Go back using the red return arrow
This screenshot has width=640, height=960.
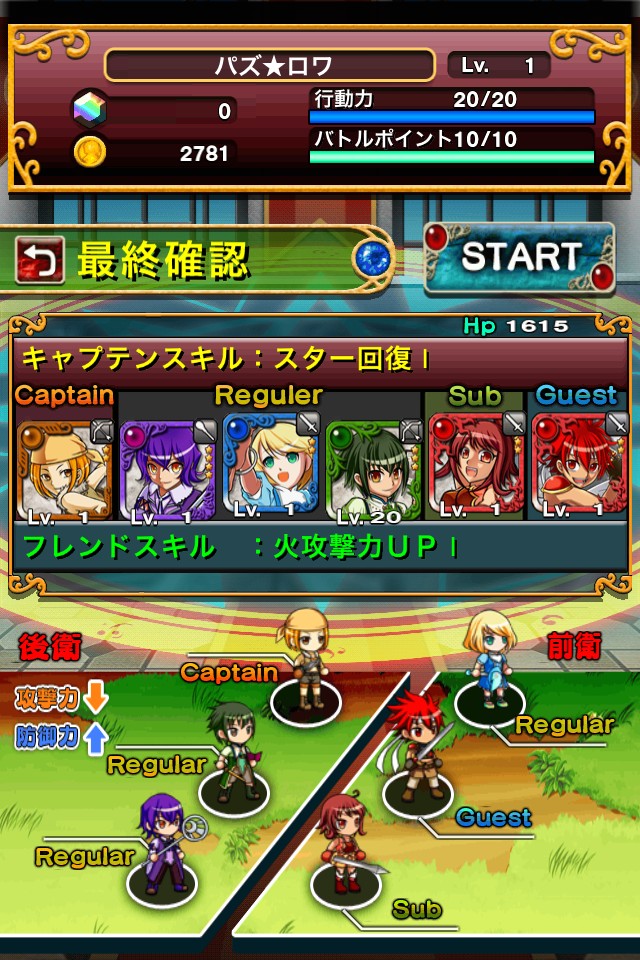click(40, 261)
